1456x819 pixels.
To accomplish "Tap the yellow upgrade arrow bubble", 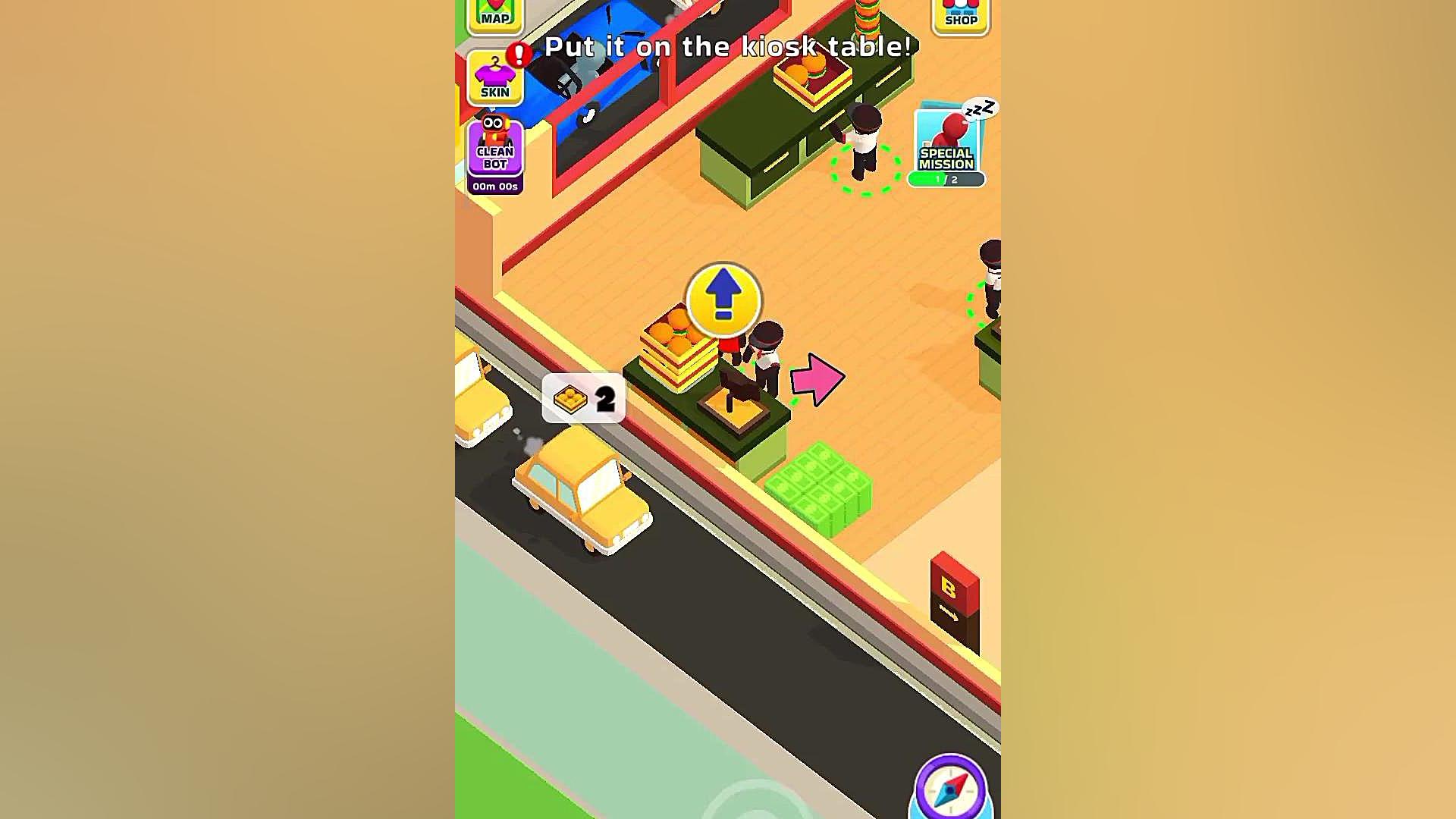I will click(723, 300).
